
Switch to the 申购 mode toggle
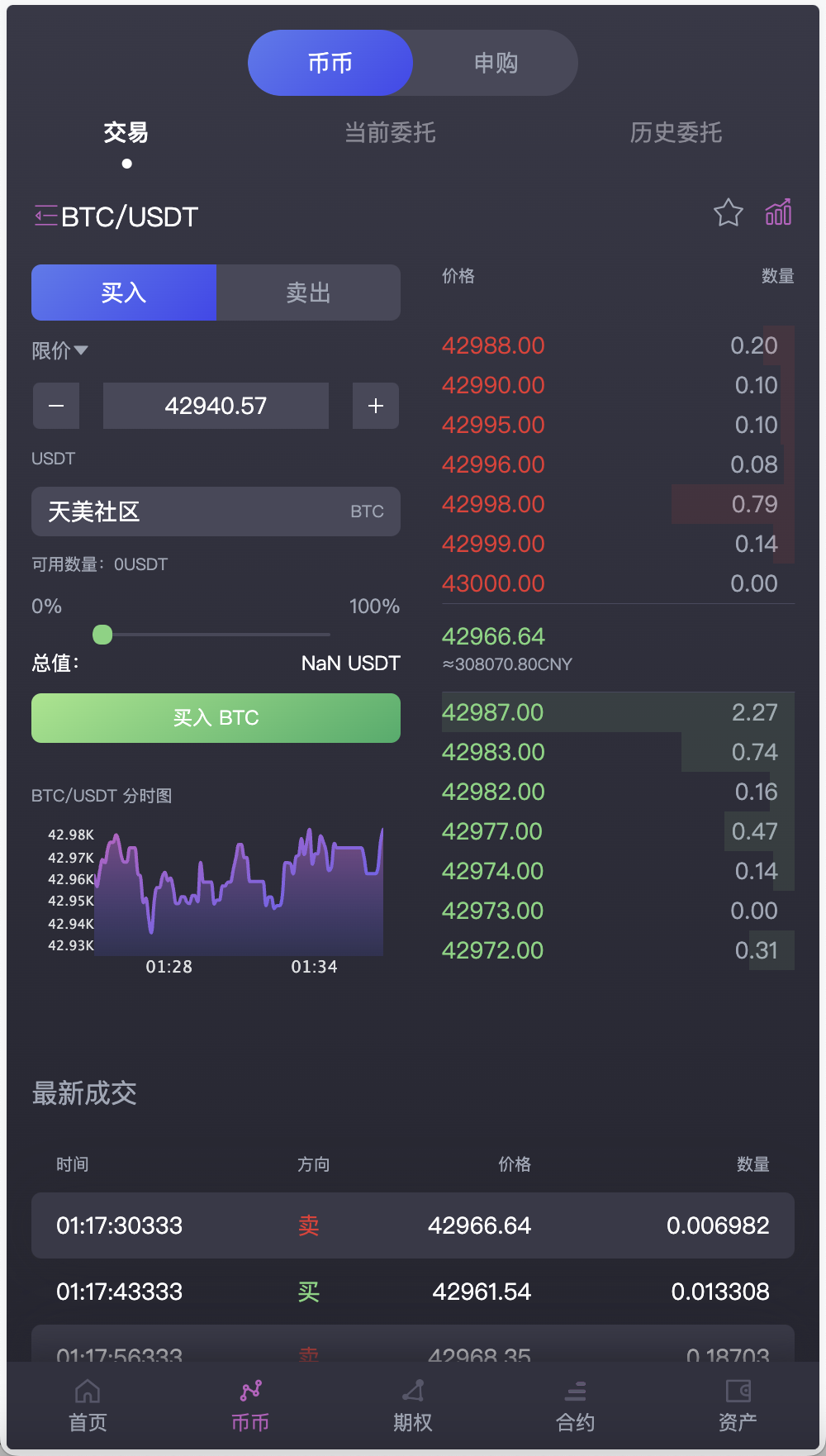(x=495, y=62)
